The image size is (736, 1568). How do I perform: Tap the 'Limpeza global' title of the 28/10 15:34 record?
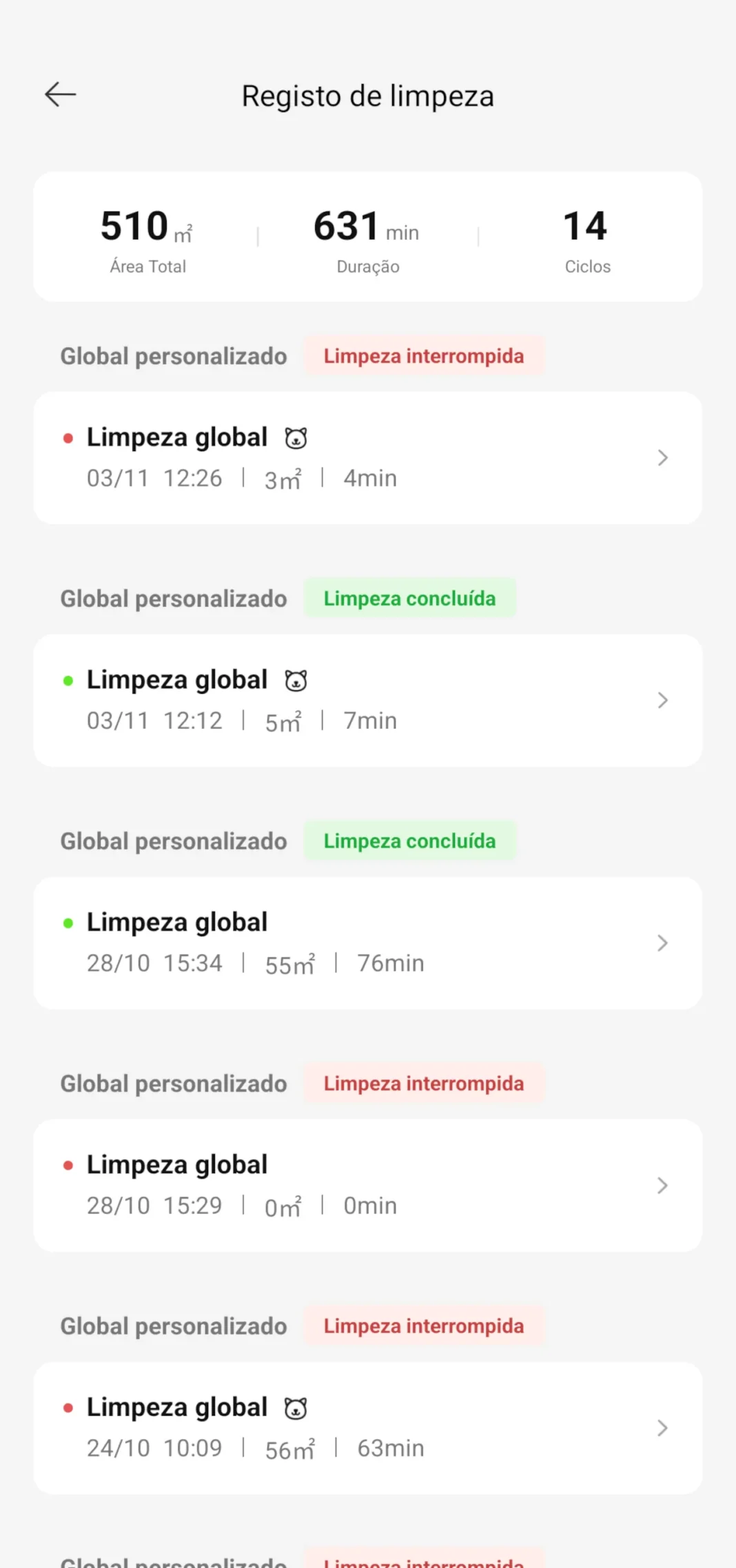176,922
